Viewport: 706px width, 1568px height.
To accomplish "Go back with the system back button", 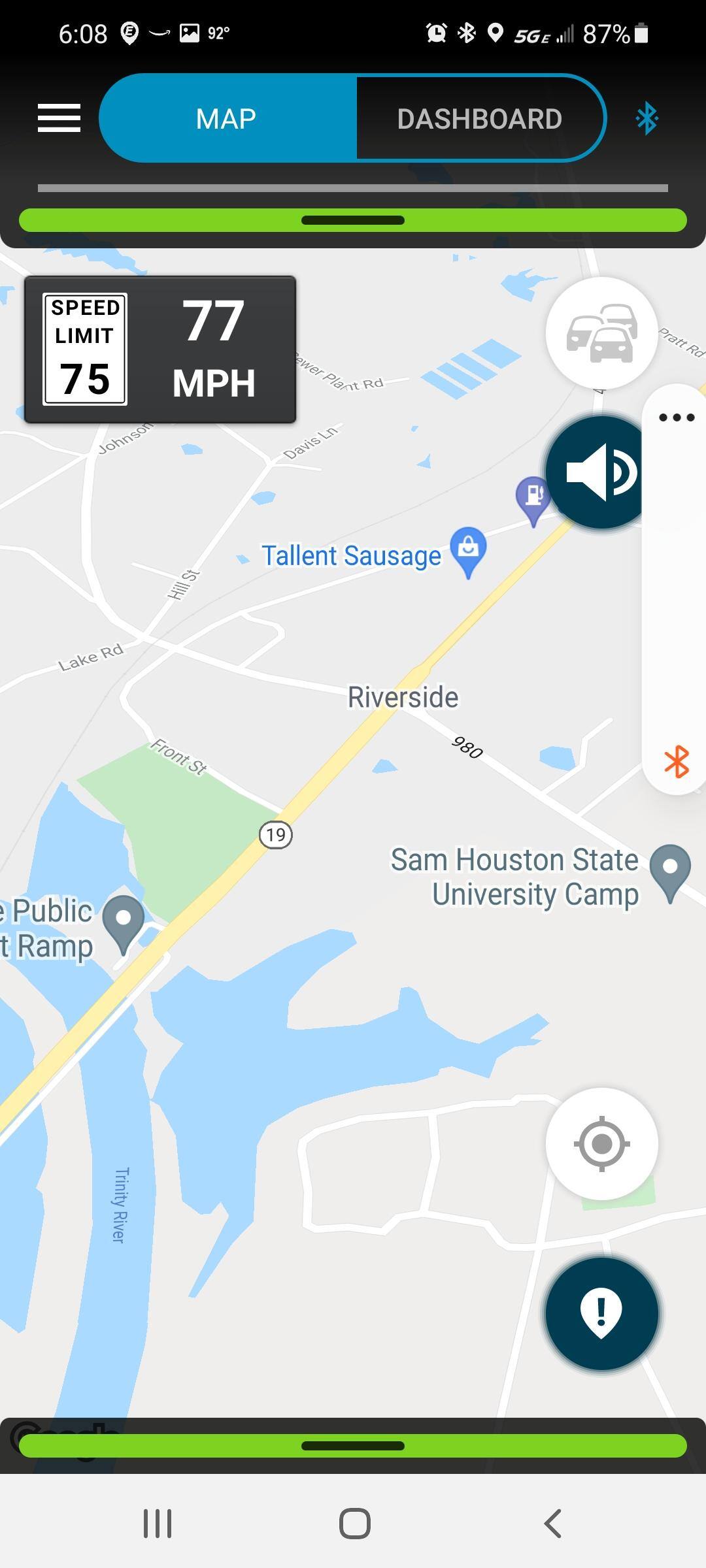I will click(x=552, y=1524).
